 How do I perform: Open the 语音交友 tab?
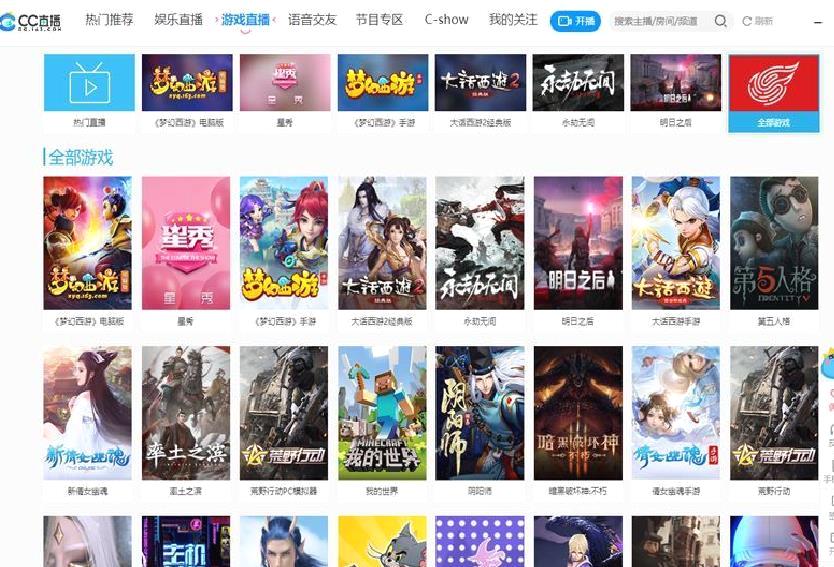pyautogui.click(x=312, y=20)
